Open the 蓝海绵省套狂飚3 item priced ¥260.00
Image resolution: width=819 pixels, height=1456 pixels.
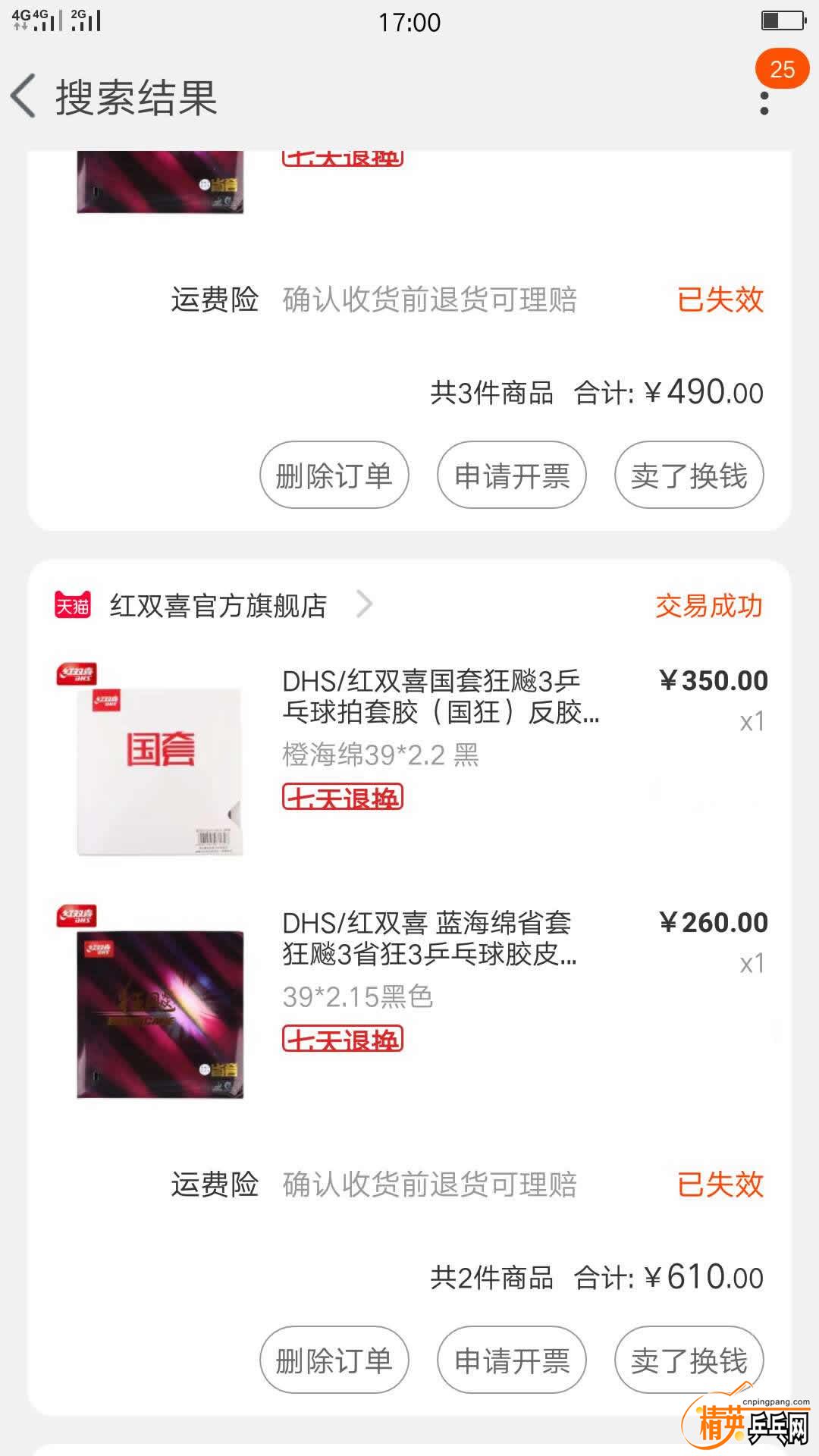[x=428, y=938]
